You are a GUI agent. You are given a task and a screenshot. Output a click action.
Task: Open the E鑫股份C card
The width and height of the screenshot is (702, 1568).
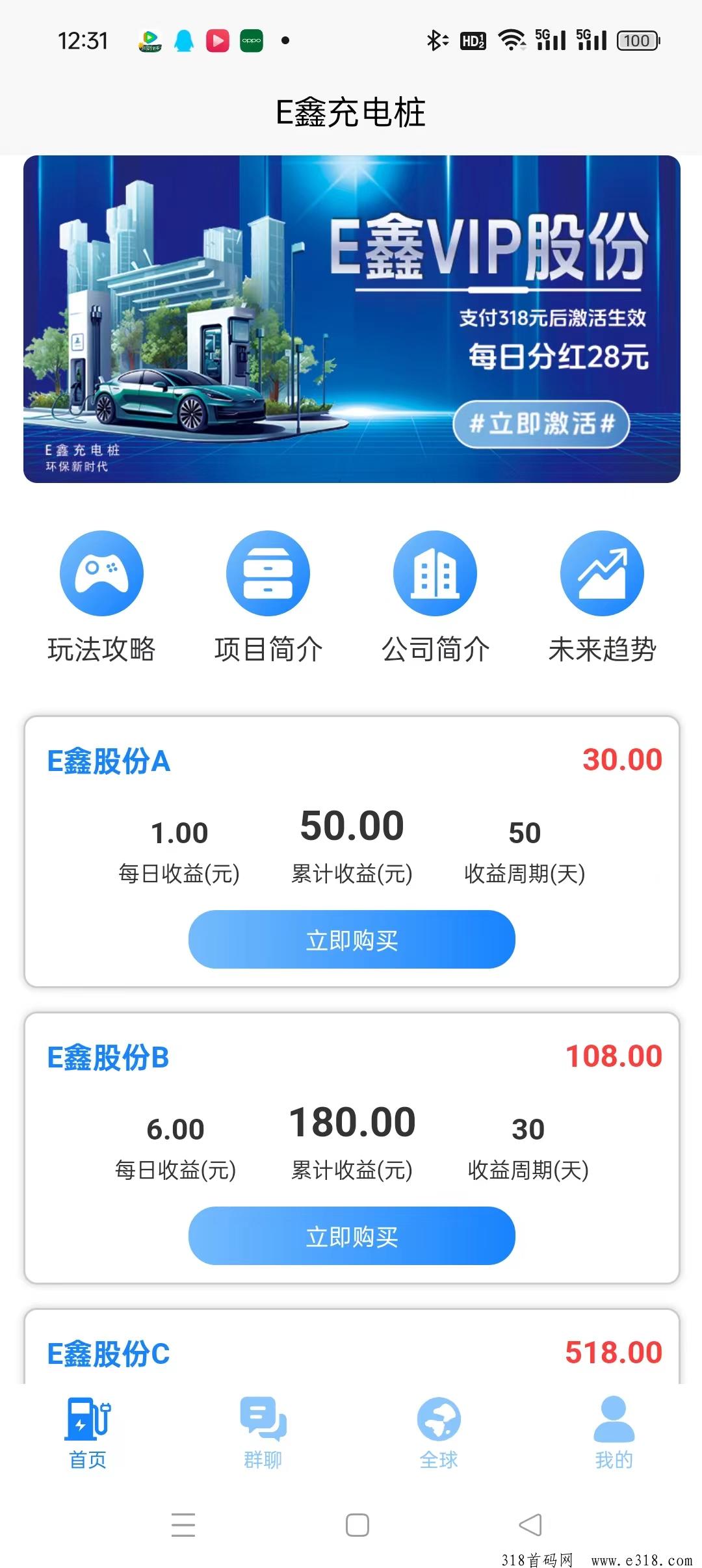(352, 1353)
